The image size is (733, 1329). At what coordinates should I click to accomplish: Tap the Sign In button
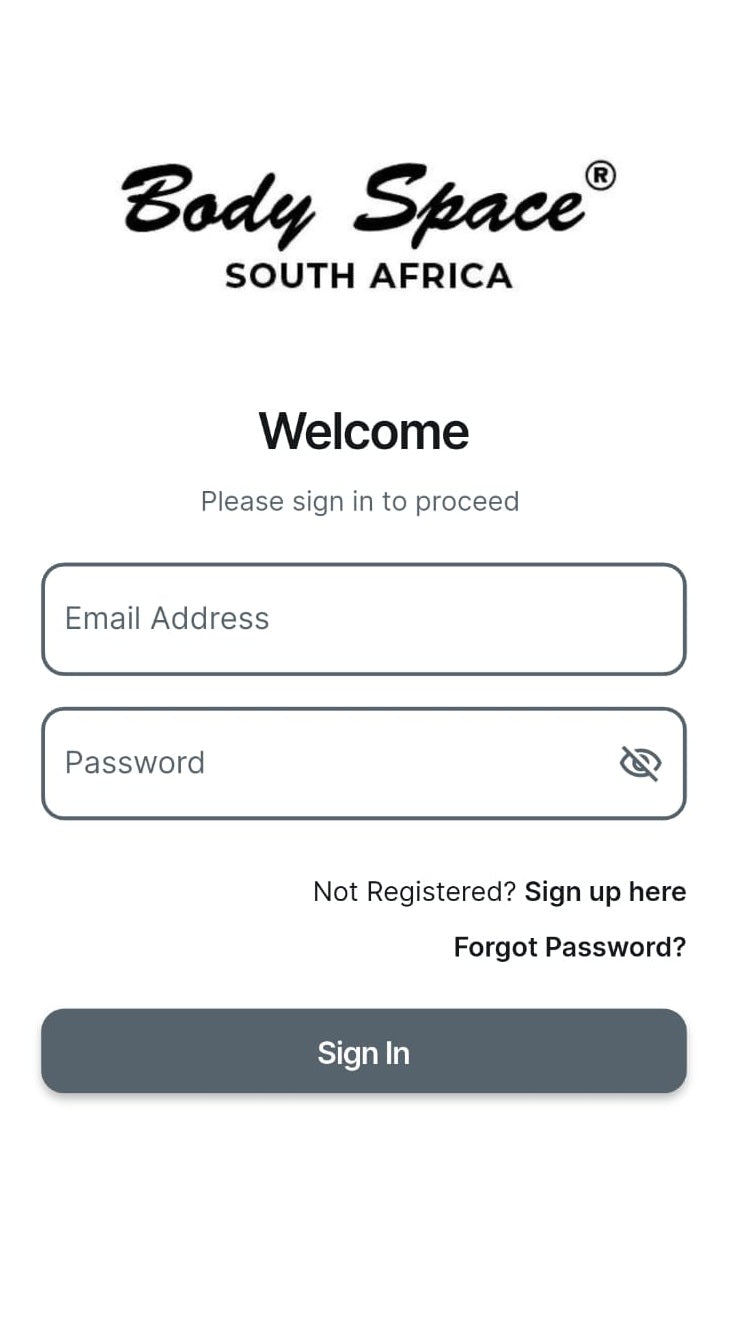(363, 1051)
